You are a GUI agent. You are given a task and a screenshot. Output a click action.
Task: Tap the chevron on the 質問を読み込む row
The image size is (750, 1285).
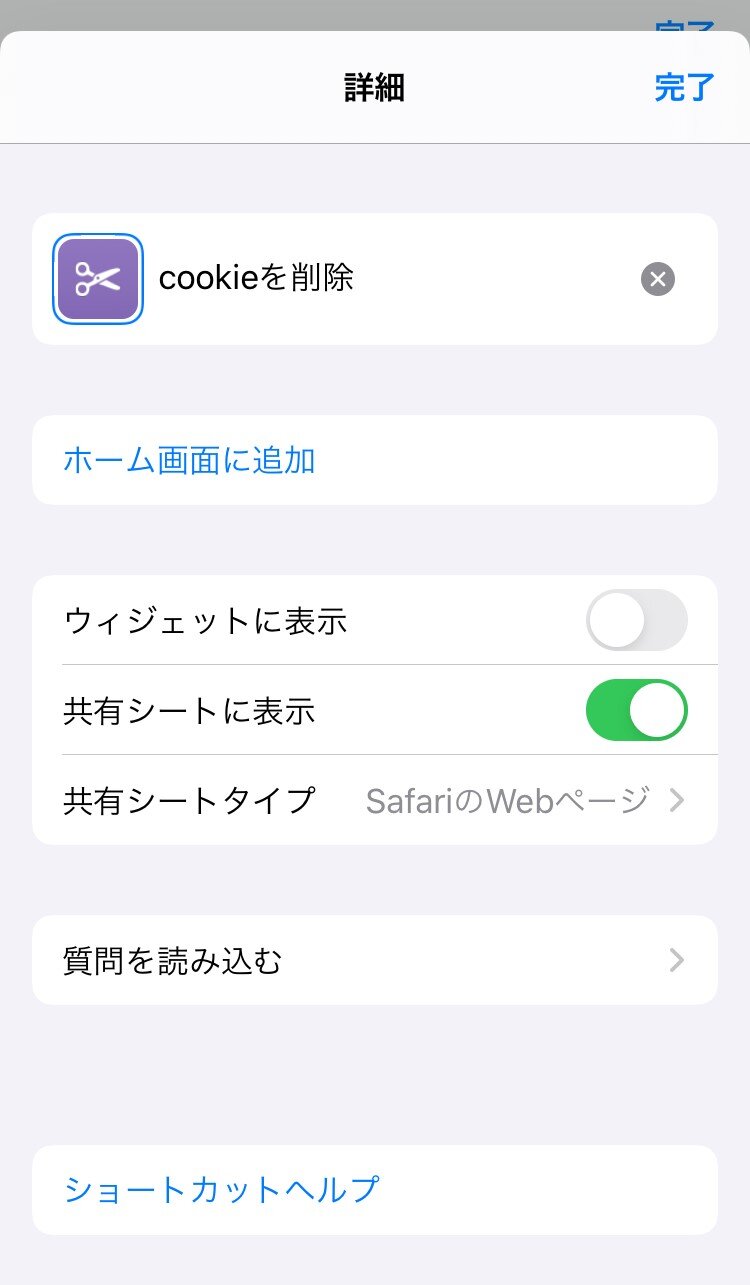point(678,959)
